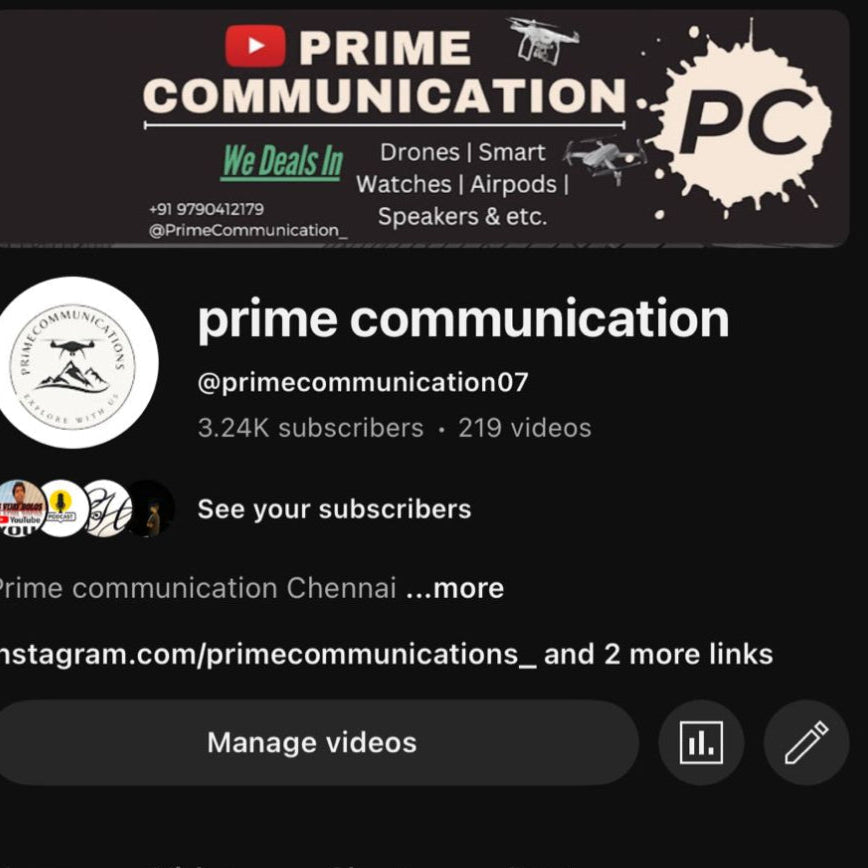Expand channel description with ...more
The height and width of the screenshot is (868, 868).
(x=455, y=588)
